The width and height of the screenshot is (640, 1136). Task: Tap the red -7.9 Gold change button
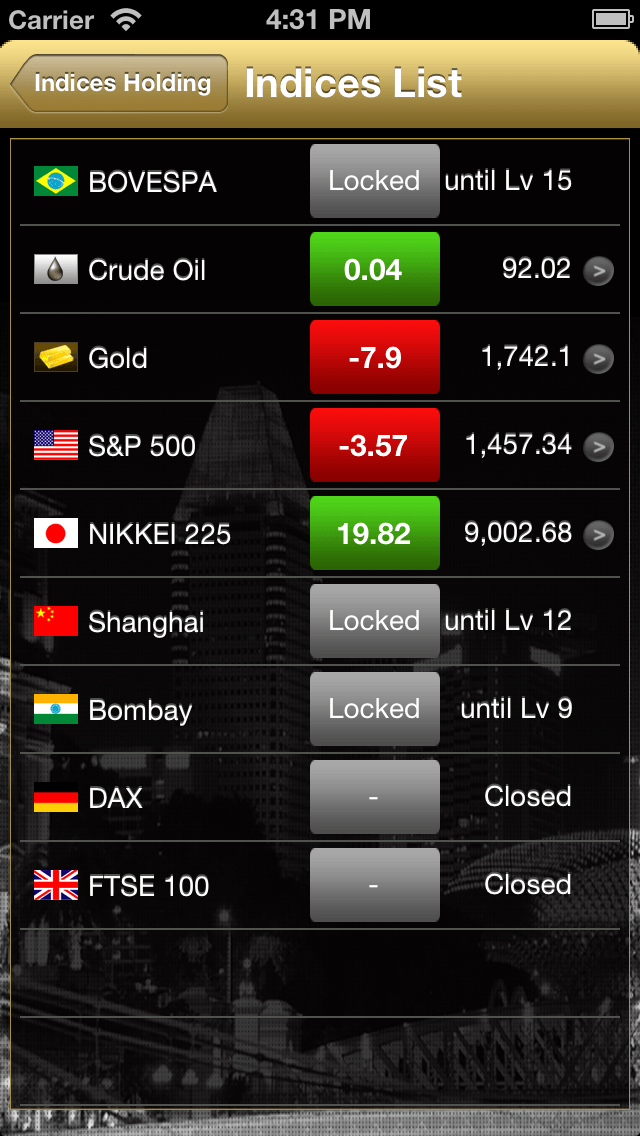(x=374, y=357)
